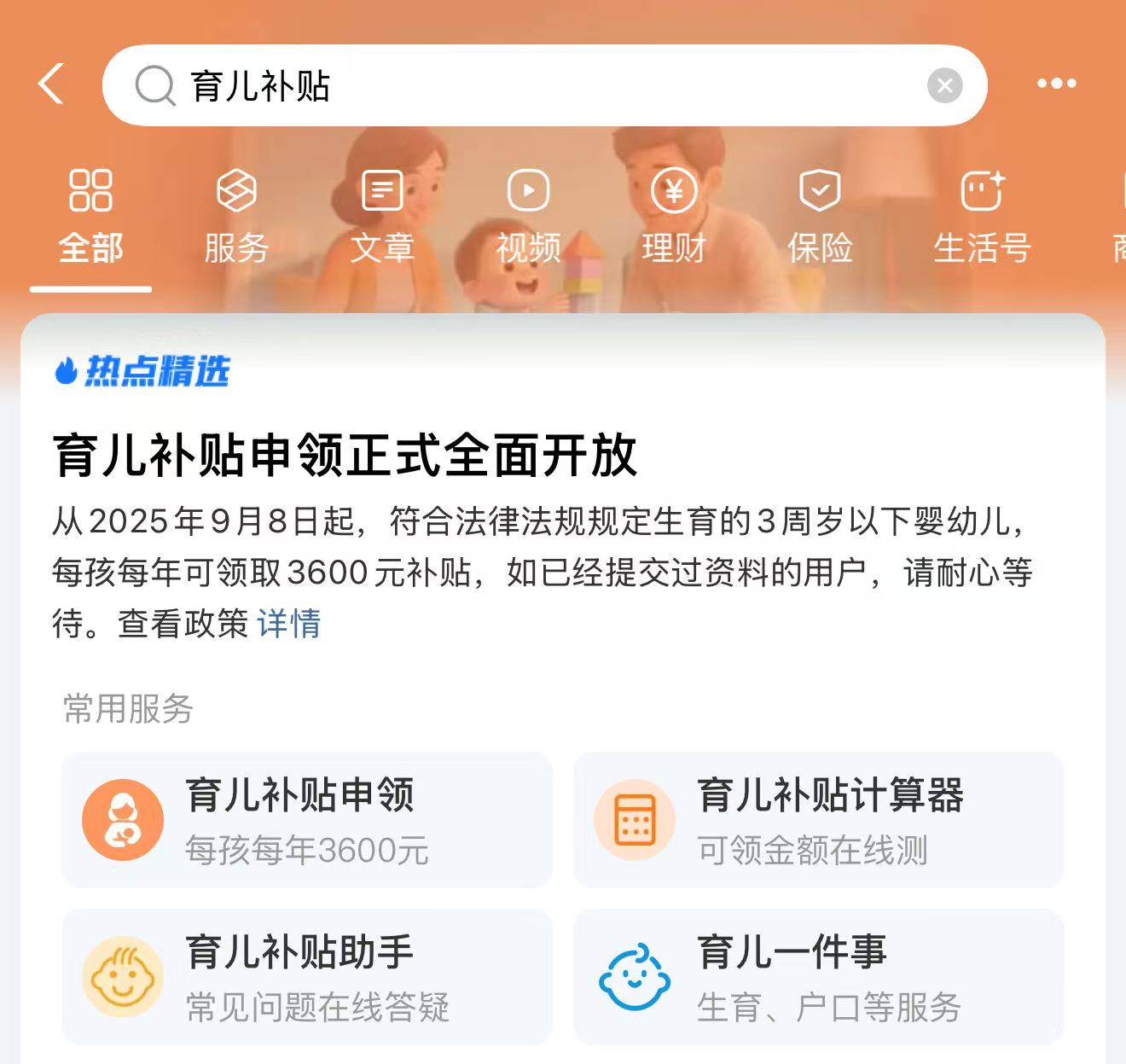Go back using the arrow icon
1126x1064 pixels.
pyautogui.click(x=51, y=84)
